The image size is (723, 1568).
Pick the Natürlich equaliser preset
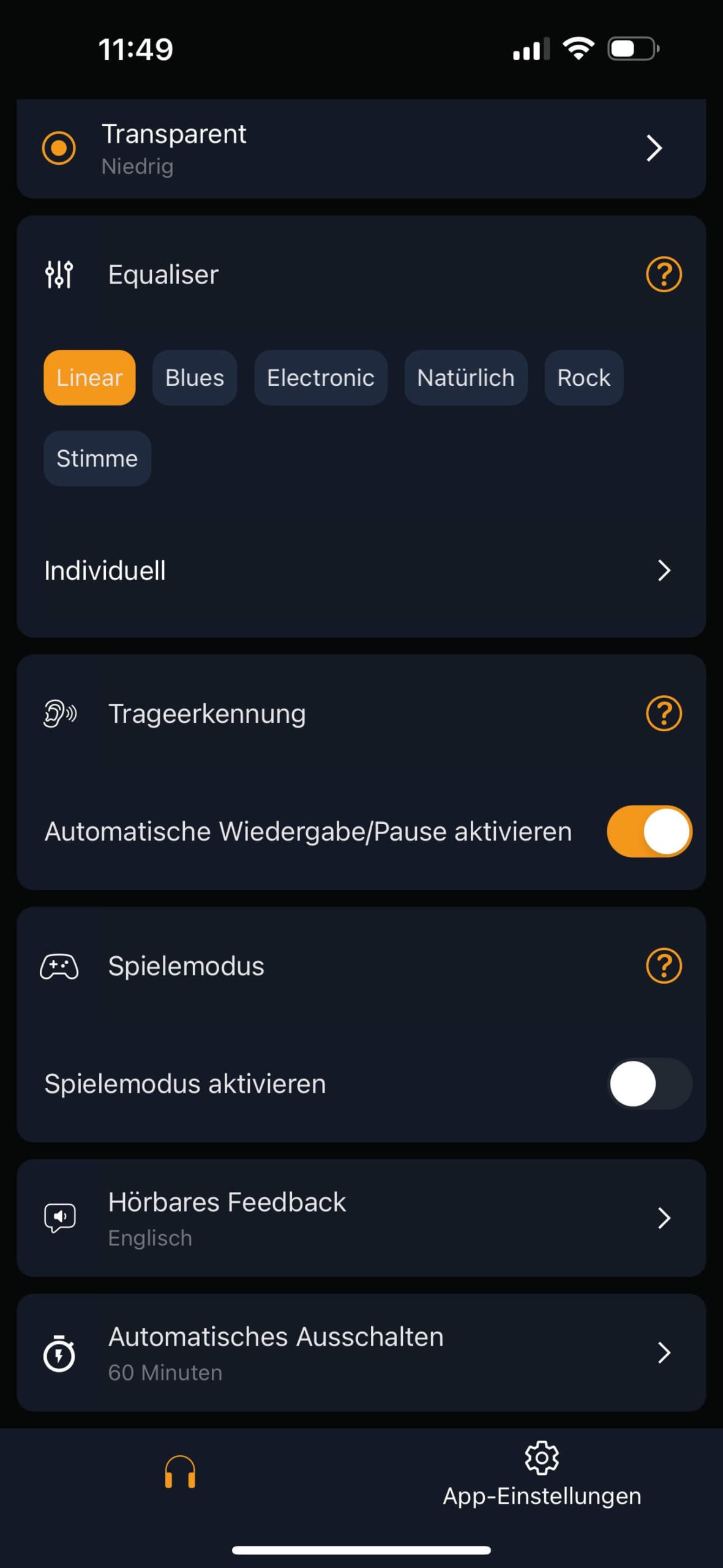[x=465, y=377]
